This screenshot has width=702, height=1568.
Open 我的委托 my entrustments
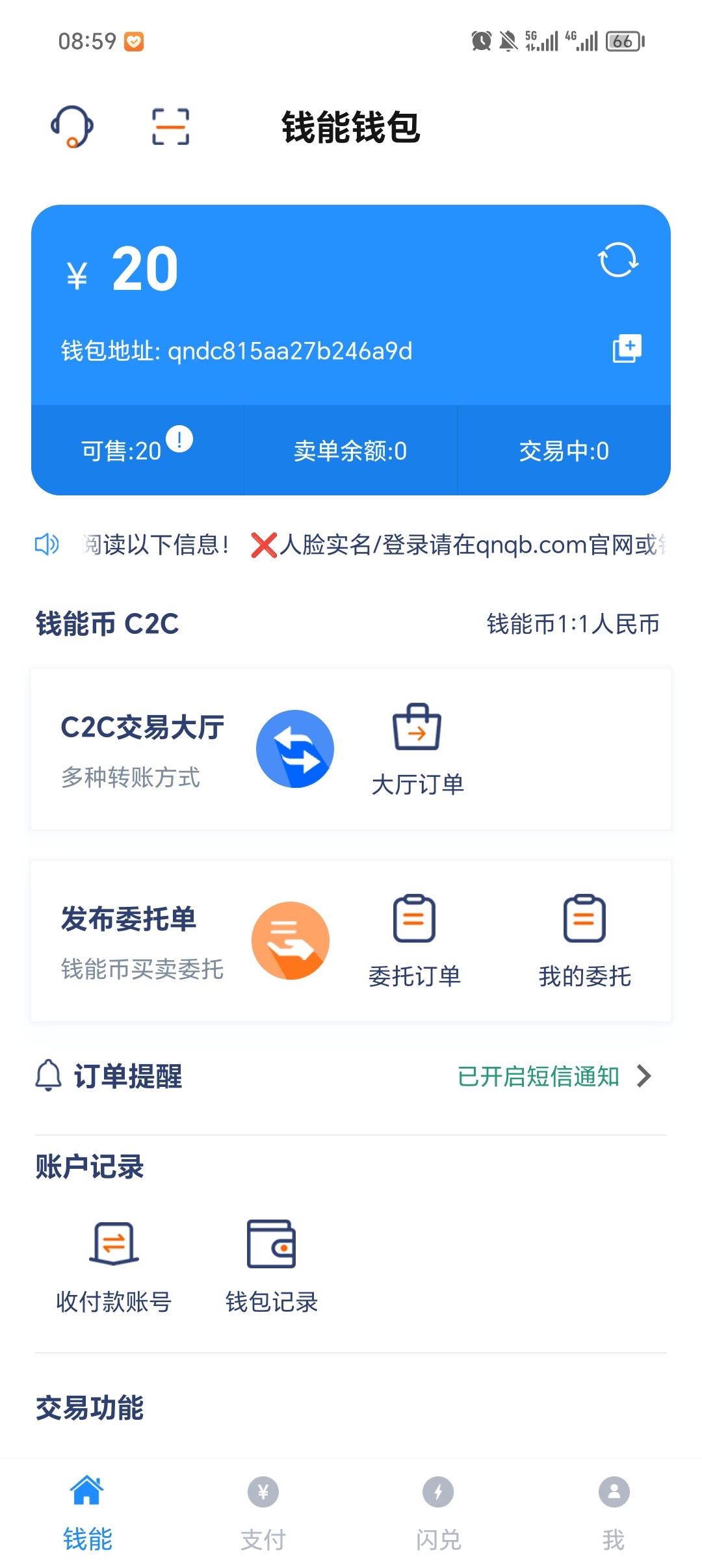(x=584, y=941)
